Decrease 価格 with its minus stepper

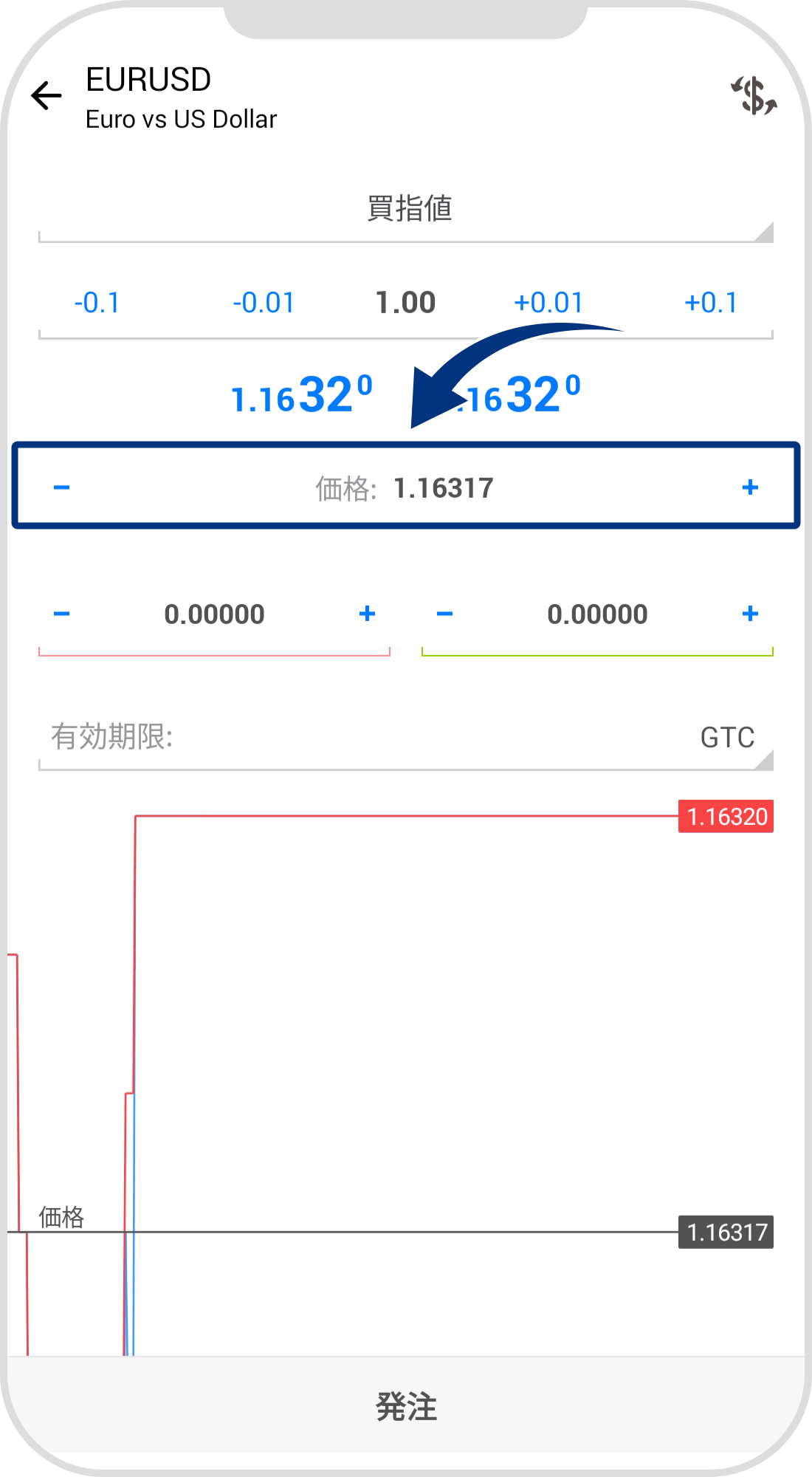click(x=62, y=487)
